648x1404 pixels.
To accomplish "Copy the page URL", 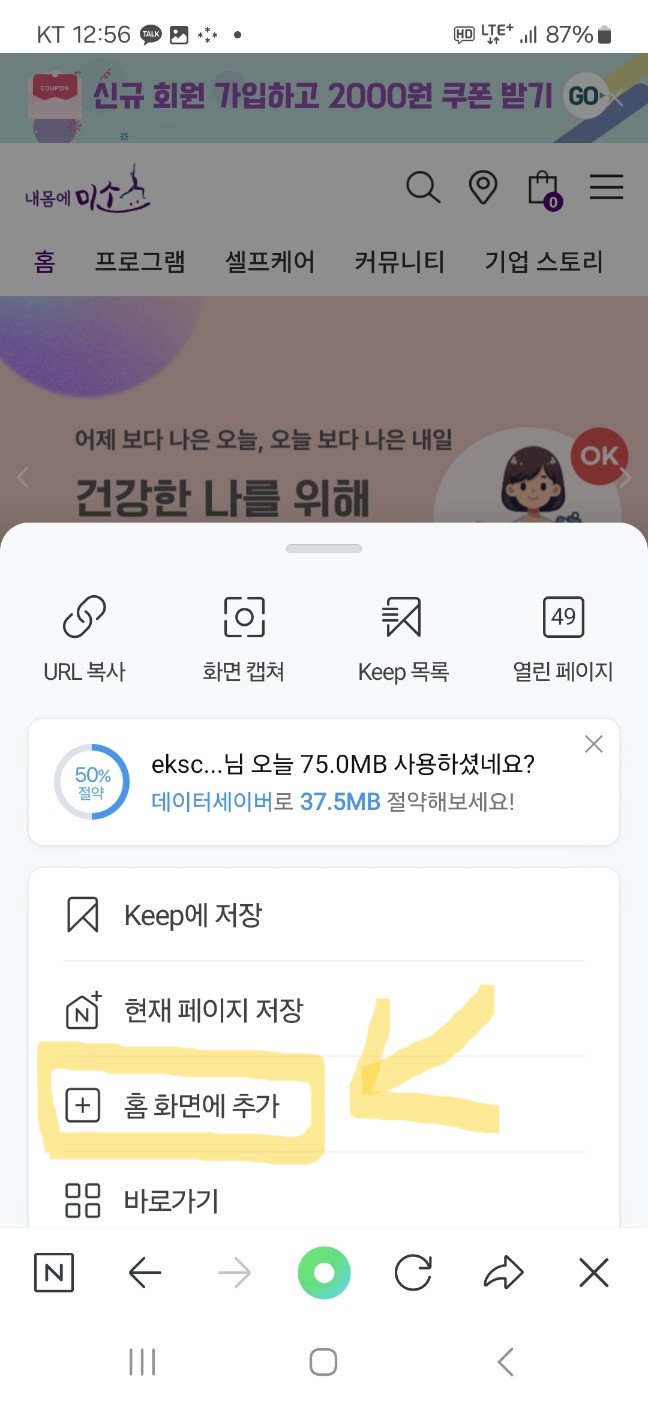I will point(84,636).
